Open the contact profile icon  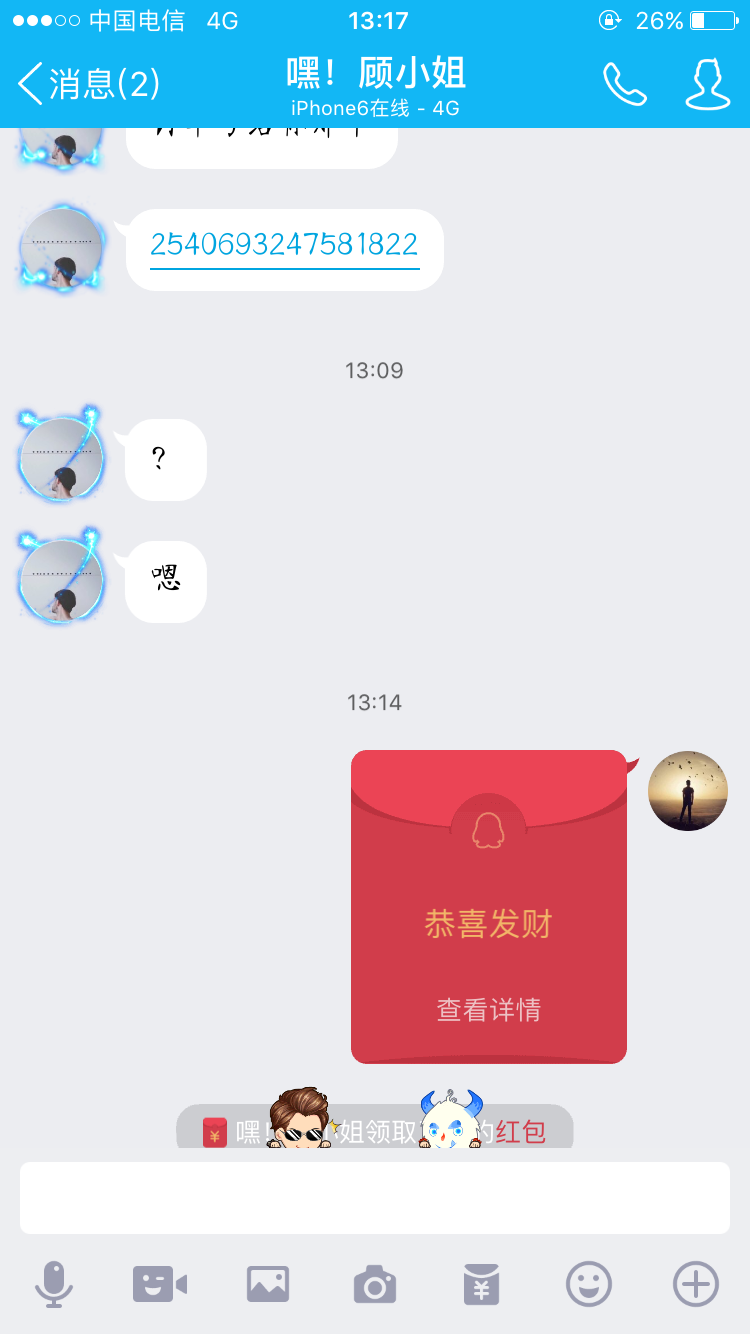[707, 84]
